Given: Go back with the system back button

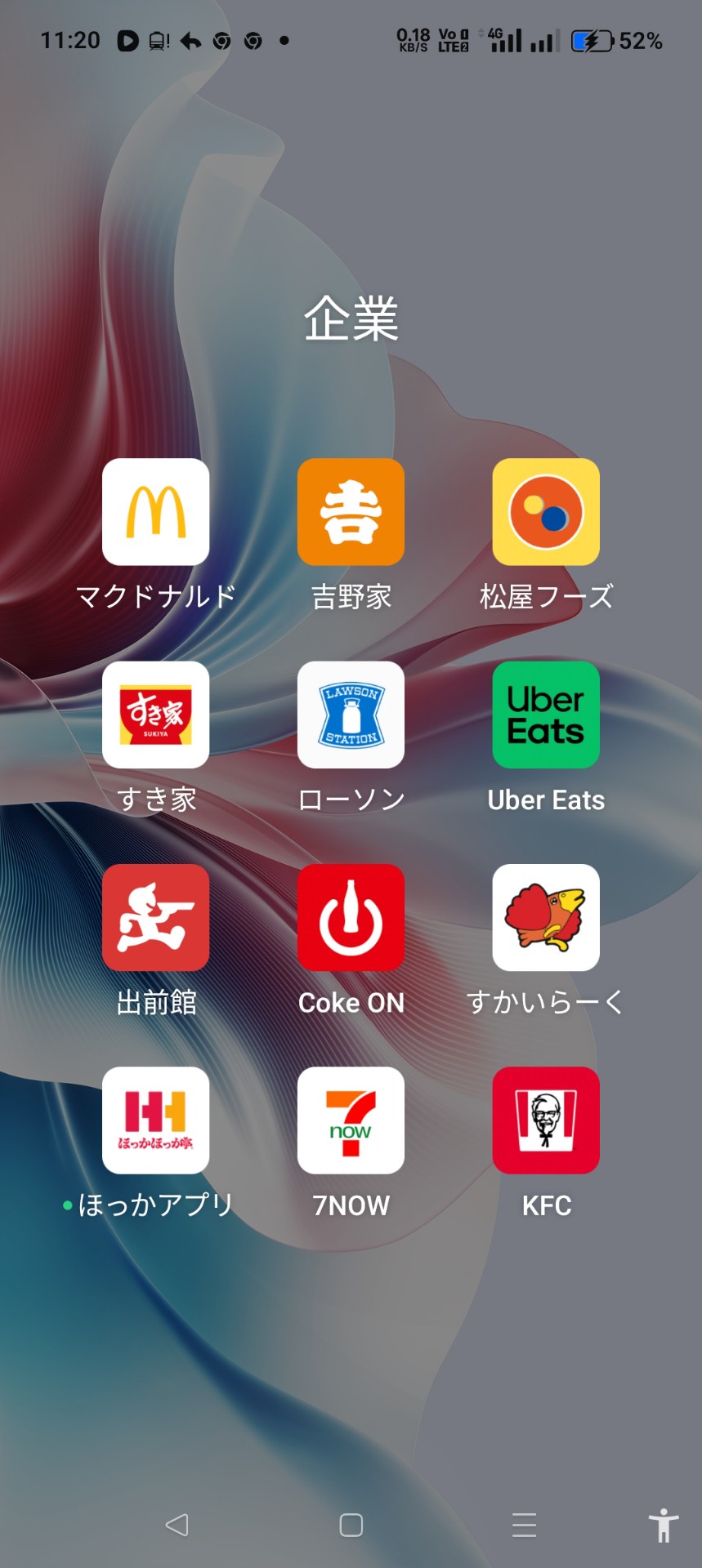Looking at the screenshot, I should tap(177, 1525).
